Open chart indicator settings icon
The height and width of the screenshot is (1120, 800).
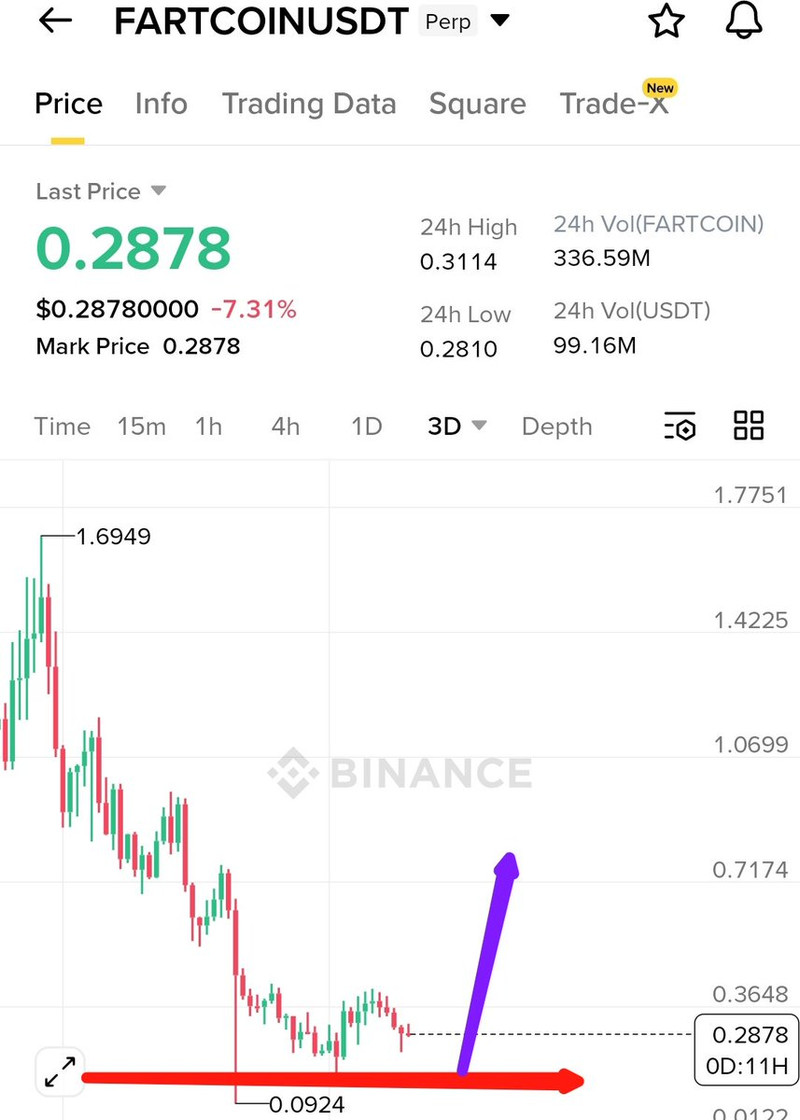click(x=680, y=427)
